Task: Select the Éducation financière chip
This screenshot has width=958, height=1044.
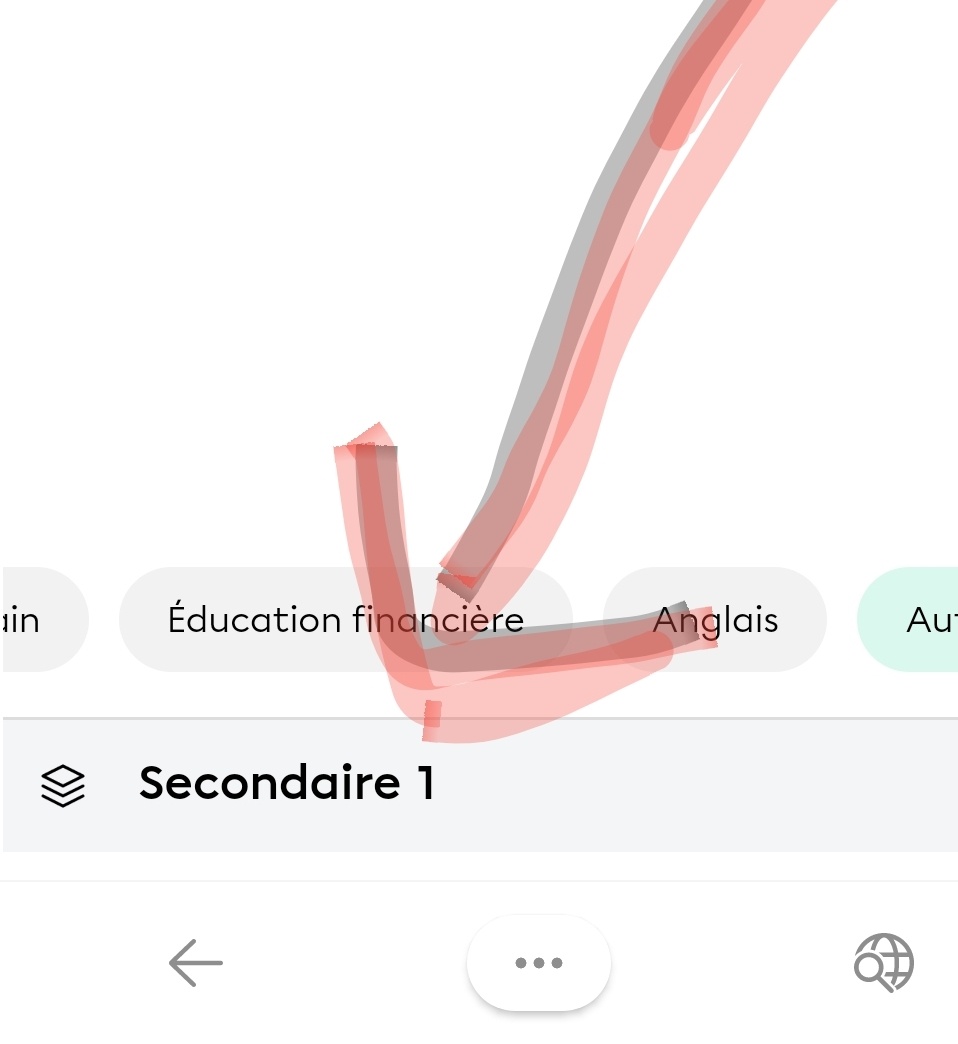Action: [345, 620]
